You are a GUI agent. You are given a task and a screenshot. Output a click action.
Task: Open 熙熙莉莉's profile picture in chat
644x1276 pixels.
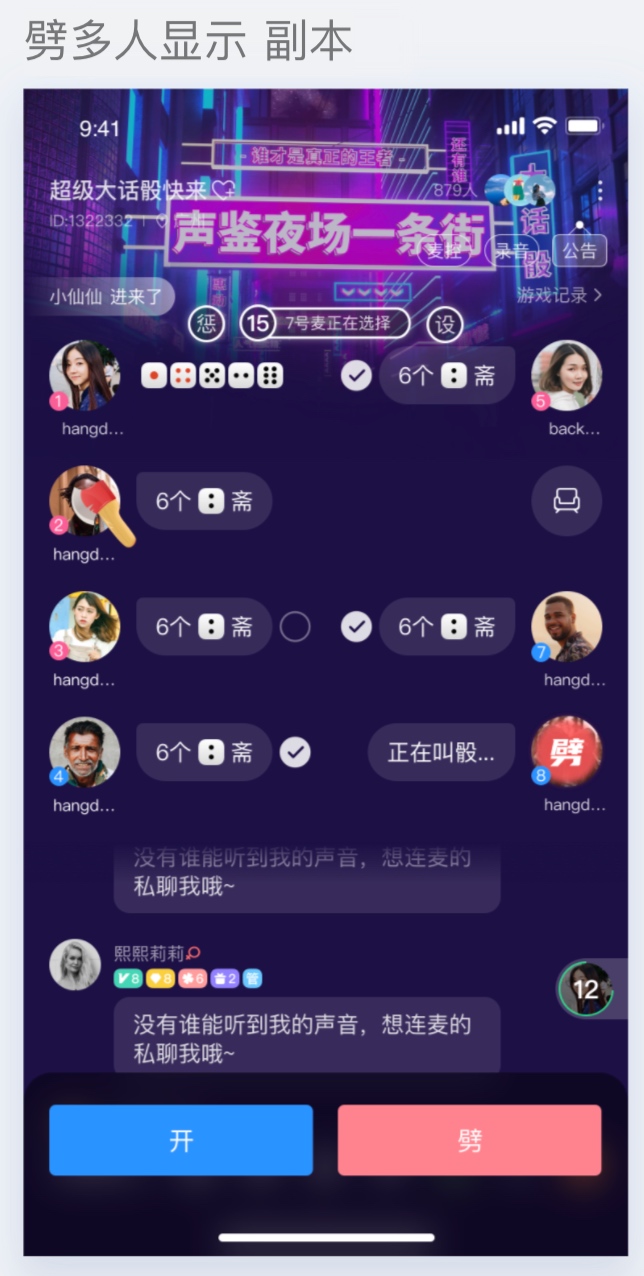[75, 964]
